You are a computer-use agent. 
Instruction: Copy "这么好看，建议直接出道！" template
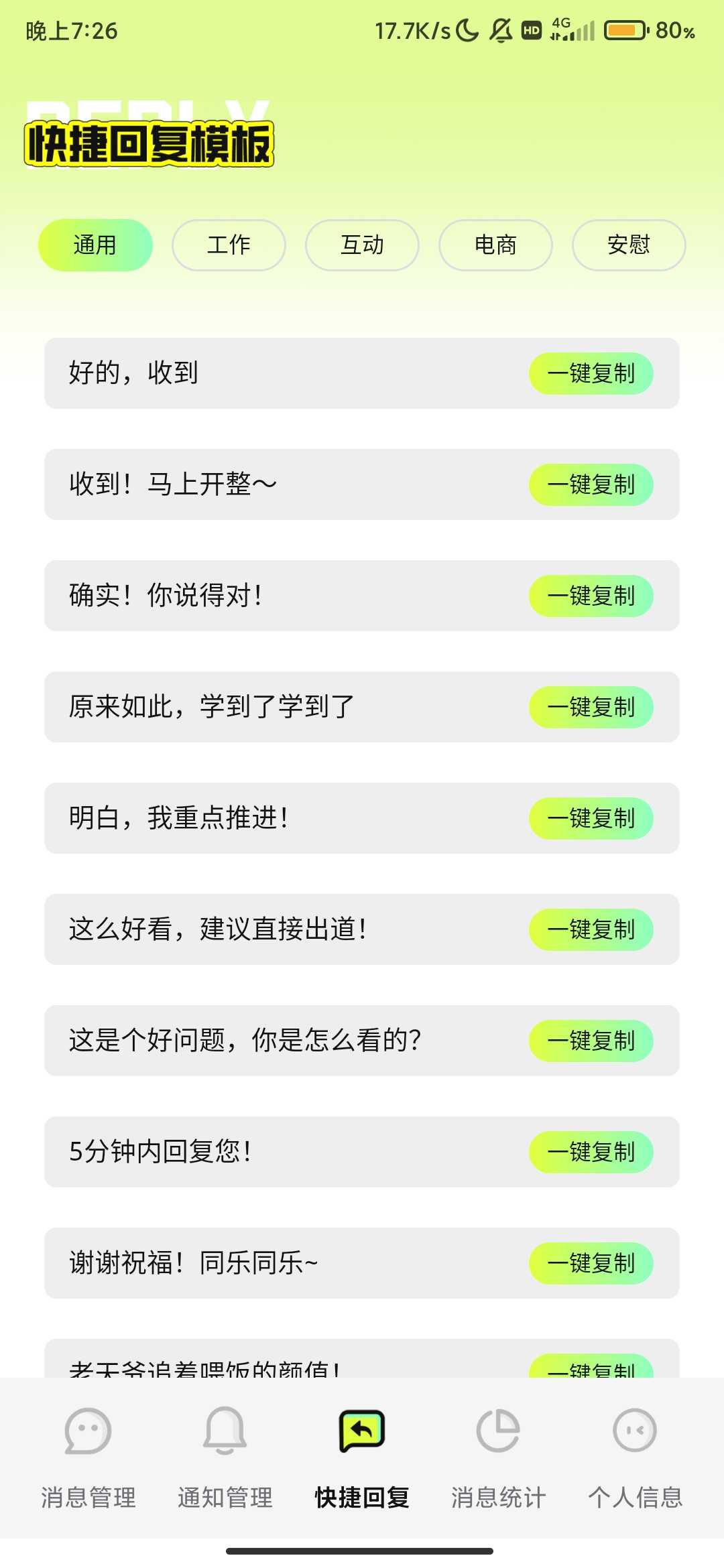[591, 929]
